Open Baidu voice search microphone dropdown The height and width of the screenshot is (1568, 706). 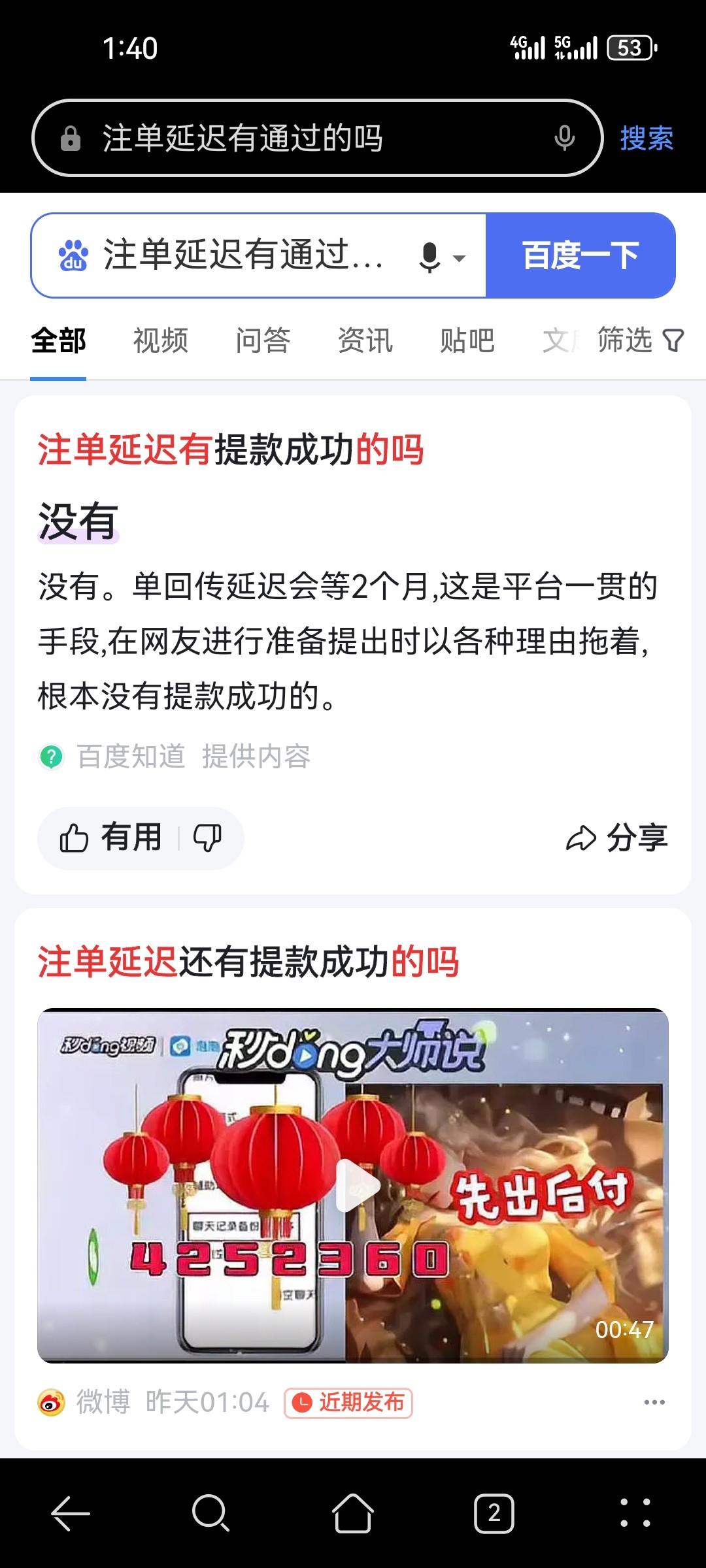(442, 257)
